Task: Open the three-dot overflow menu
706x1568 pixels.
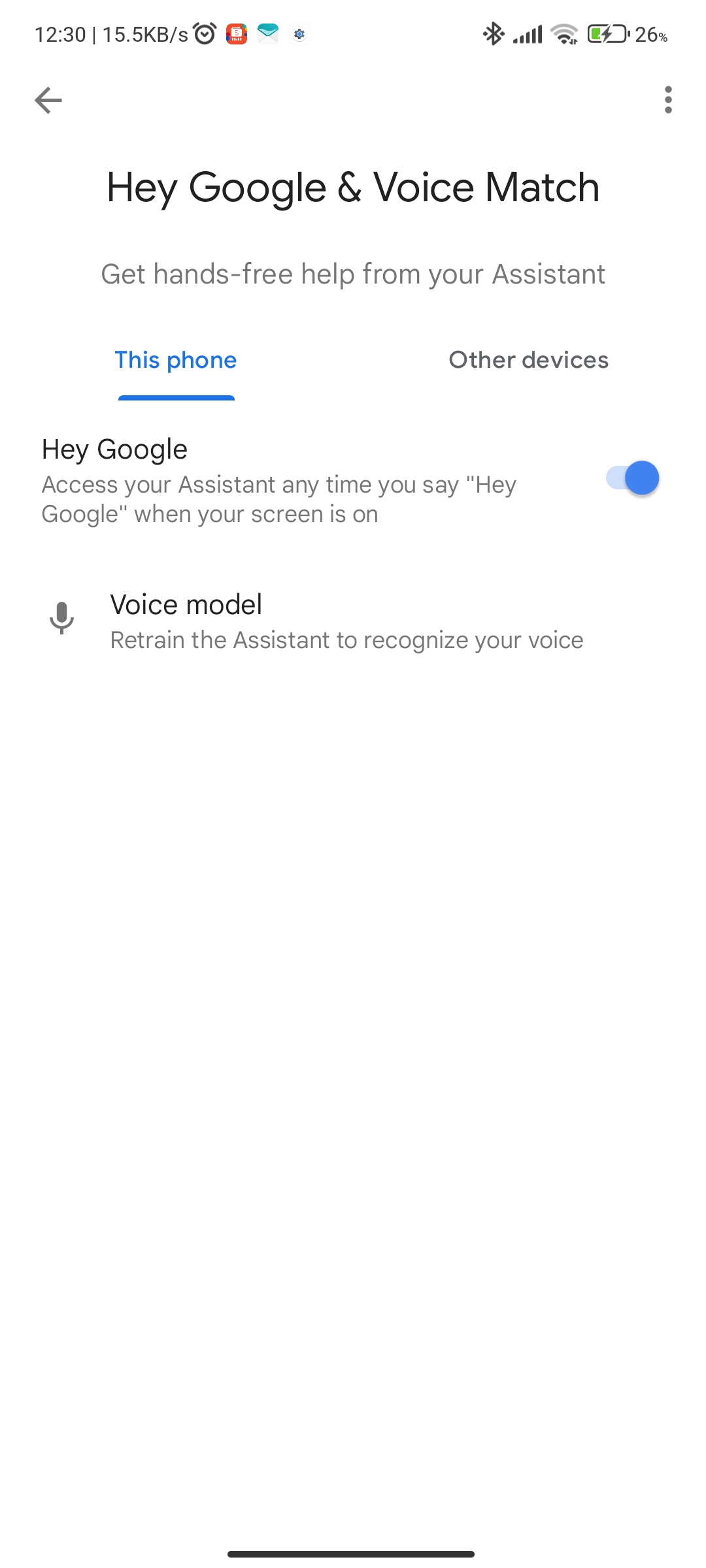Action: (667, 100)
